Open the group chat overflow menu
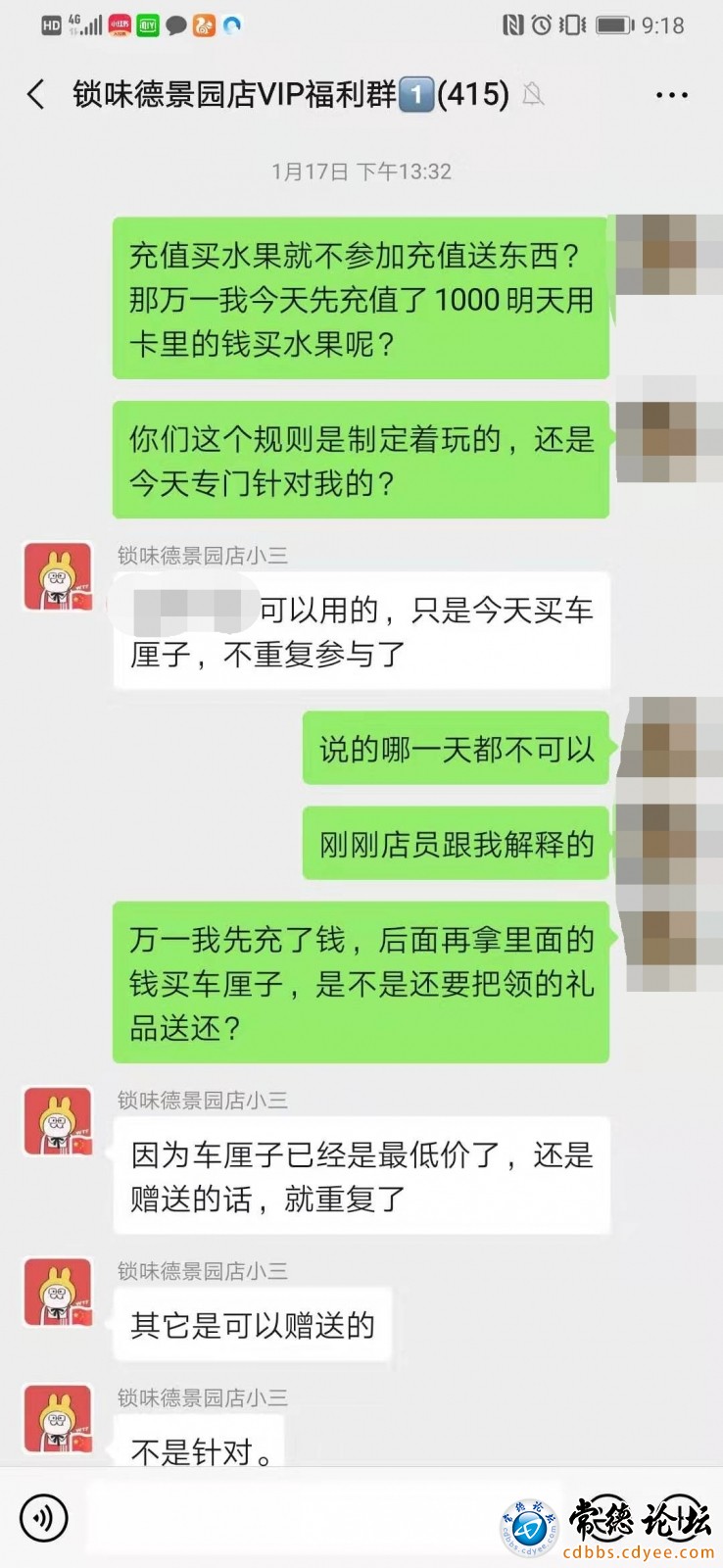Image resolution: width=723 pixels, height=1568 pixels. 671,95
